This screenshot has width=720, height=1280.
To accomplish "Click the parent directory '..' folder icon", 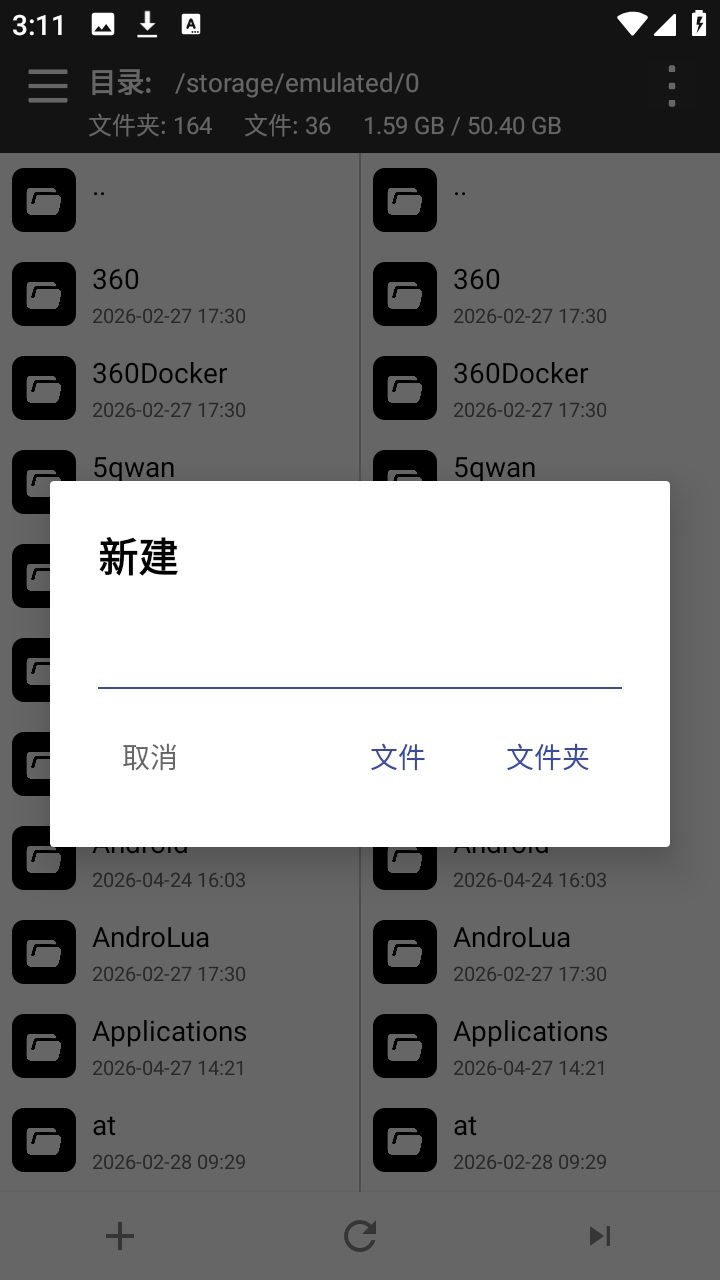I will pyautogui.click(x=43, y=200).
